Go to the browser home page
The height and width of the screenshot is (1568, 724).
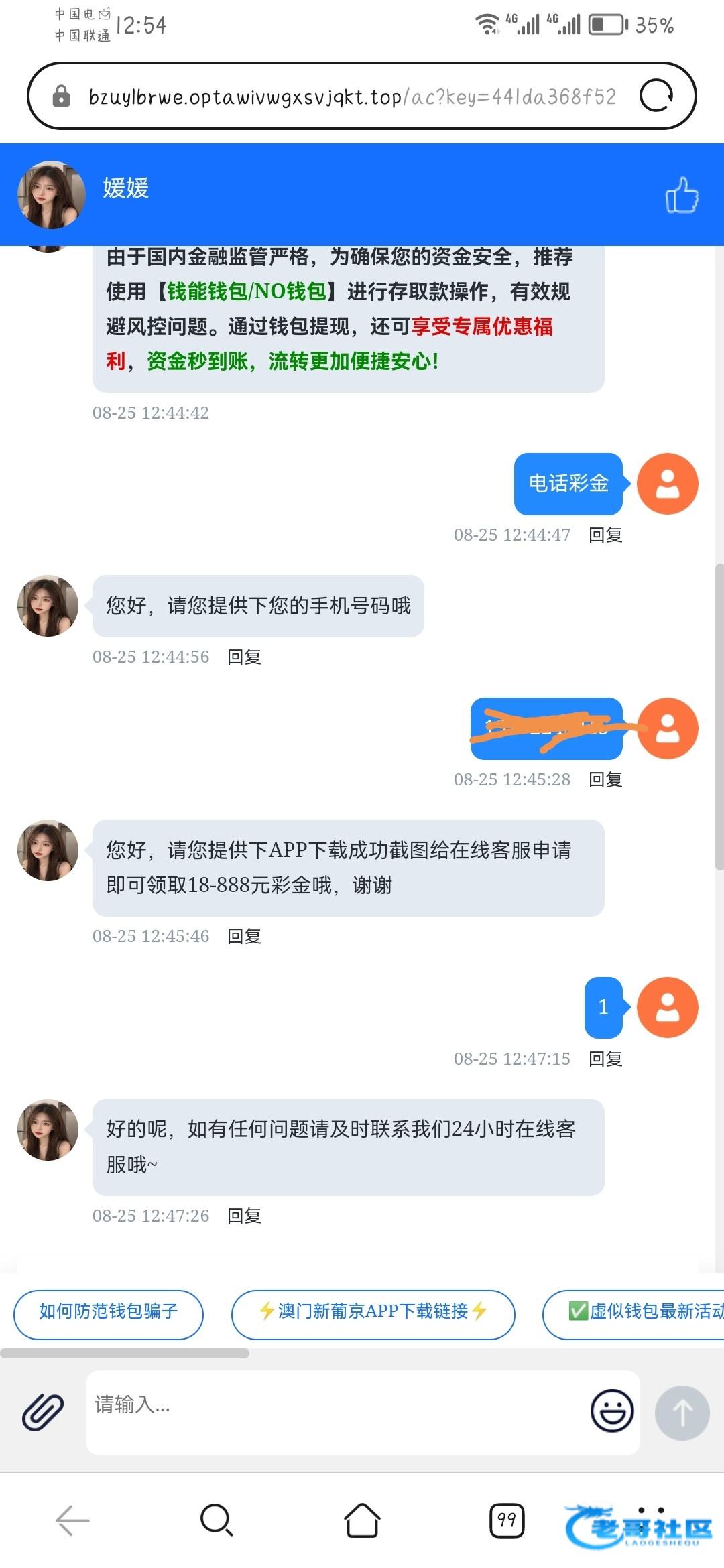(x=362, y=1520)
